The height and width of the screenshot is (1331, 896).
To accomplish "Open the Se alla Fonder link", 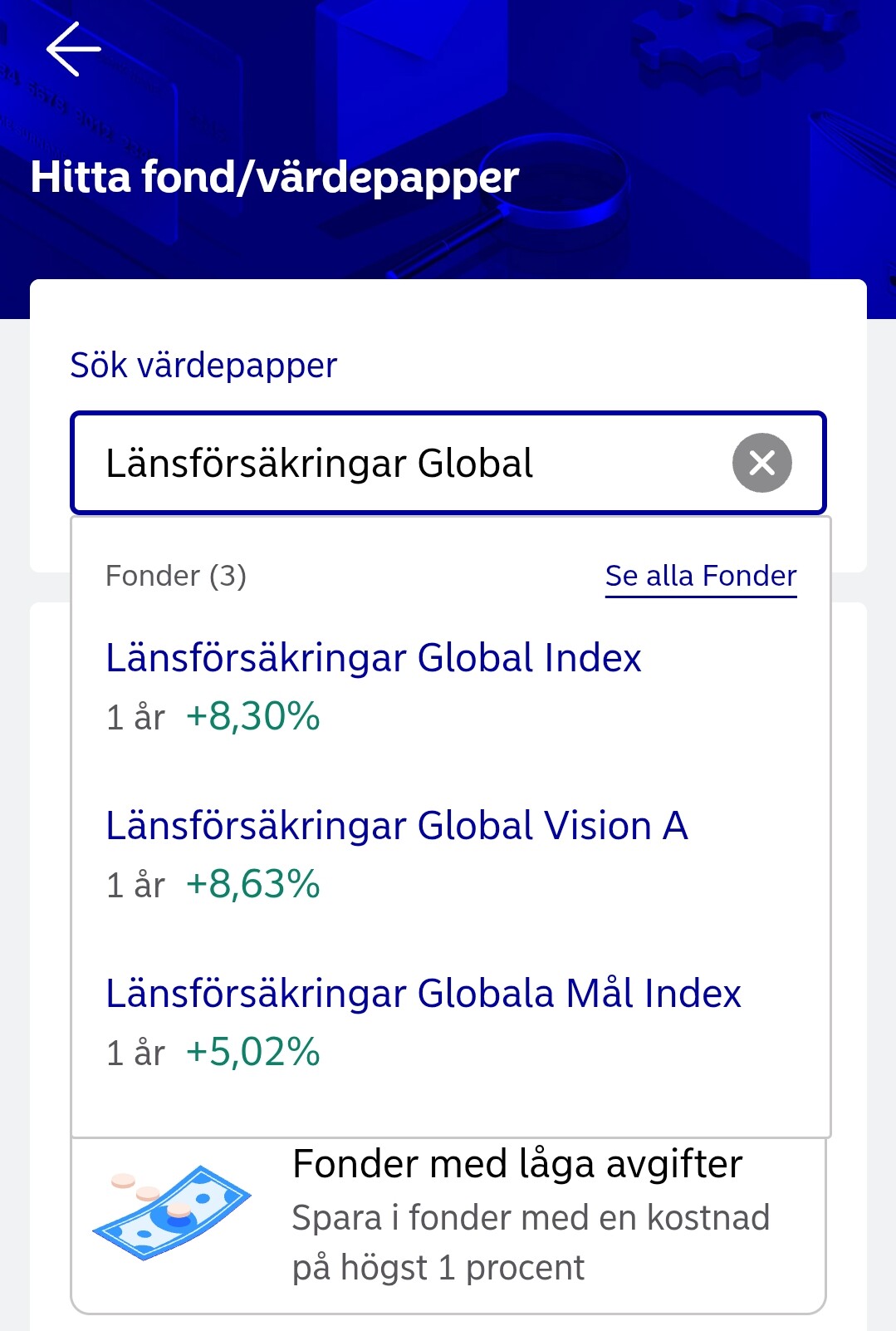I will [700, 576].
